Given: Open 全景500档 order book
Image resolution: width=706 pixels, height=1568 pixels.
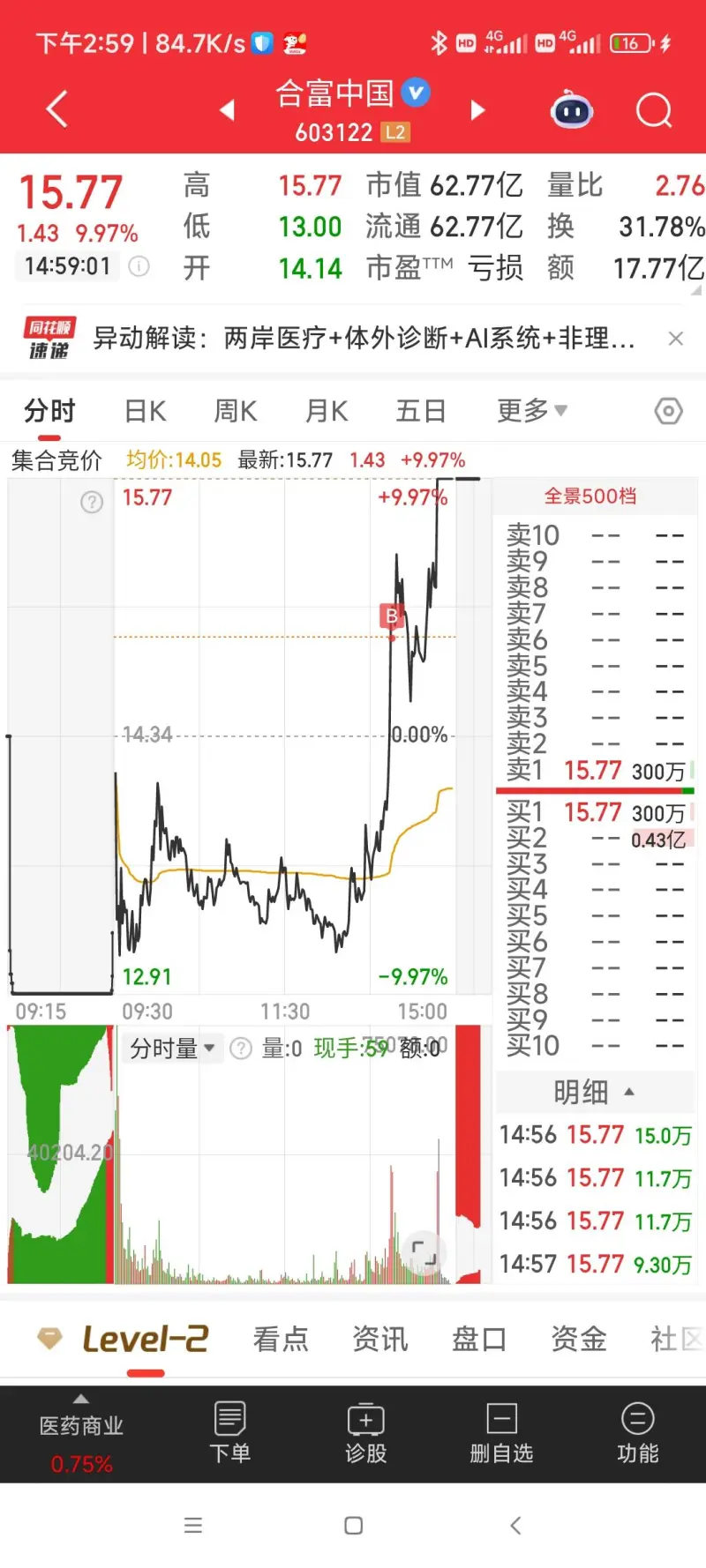Looking at the screenshot, I should [x=590, y=497].
